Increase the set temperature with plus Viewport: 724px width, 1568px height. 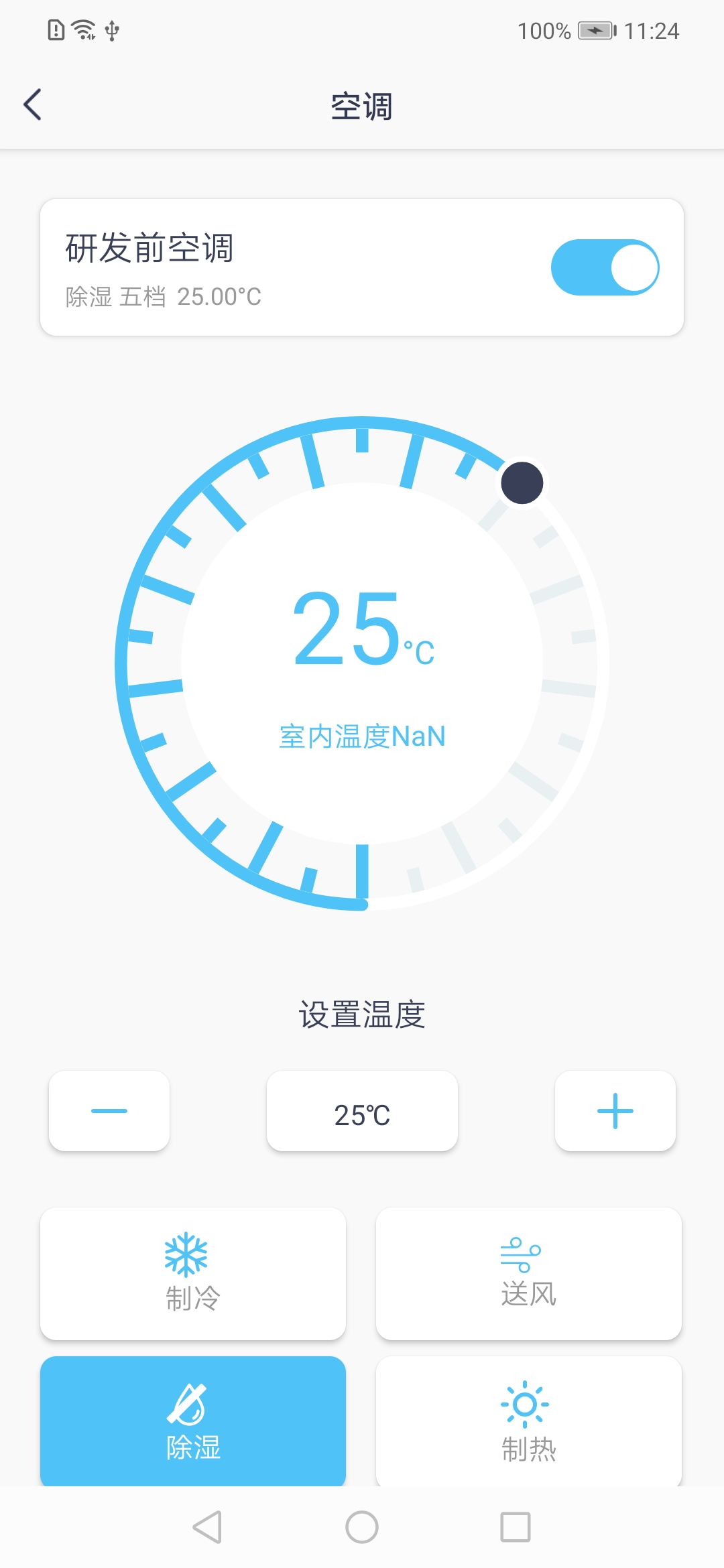coord(615,1111)
